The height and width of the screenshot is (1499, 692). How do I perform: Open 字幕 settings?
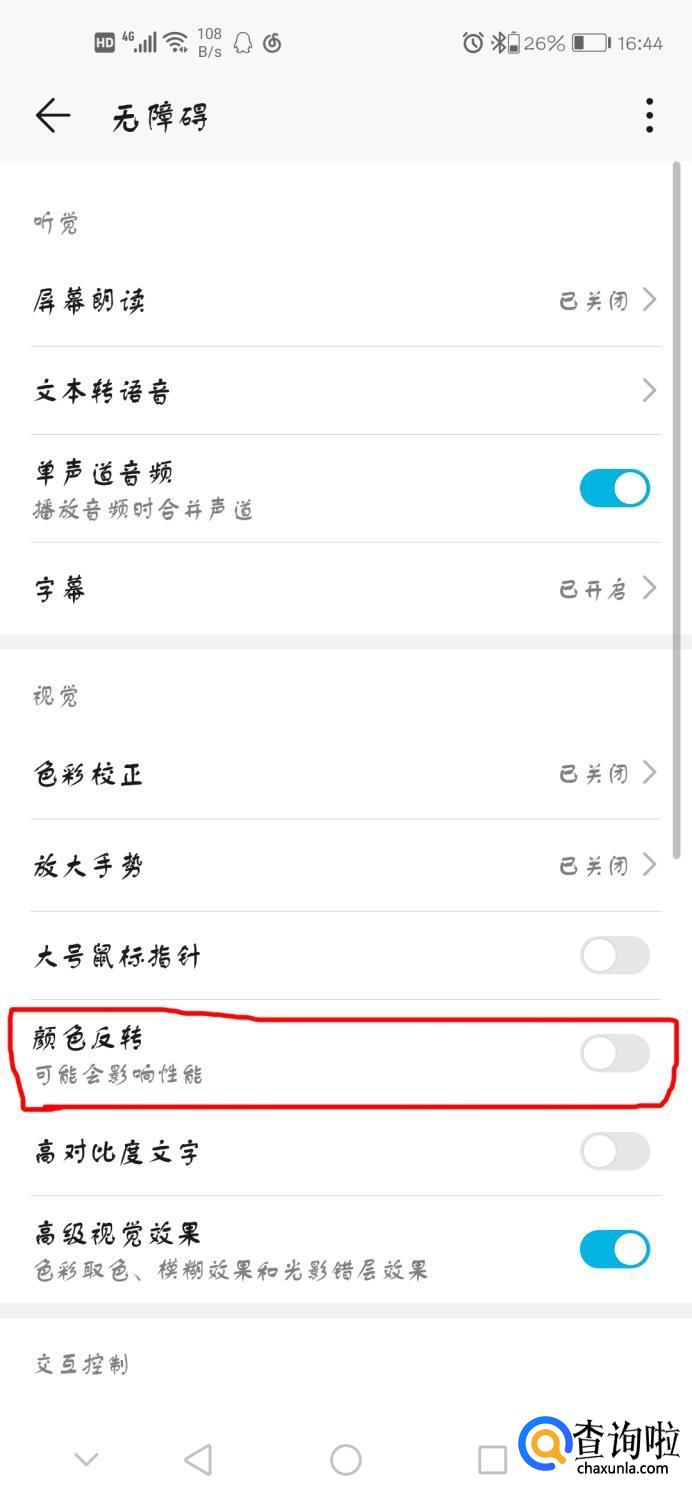[345, 589]
